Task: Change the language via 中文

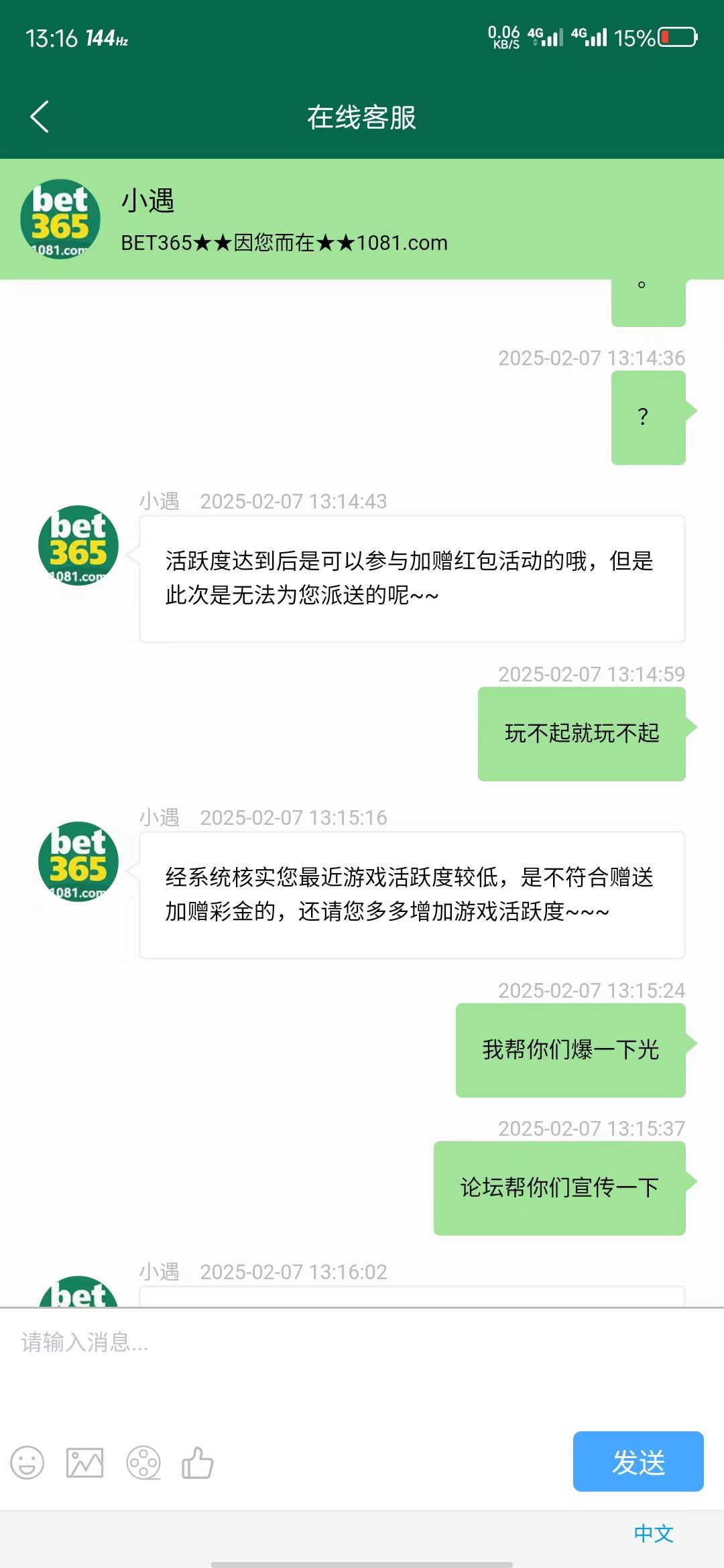Action: pyautogui.click(x=653, y=1533)
